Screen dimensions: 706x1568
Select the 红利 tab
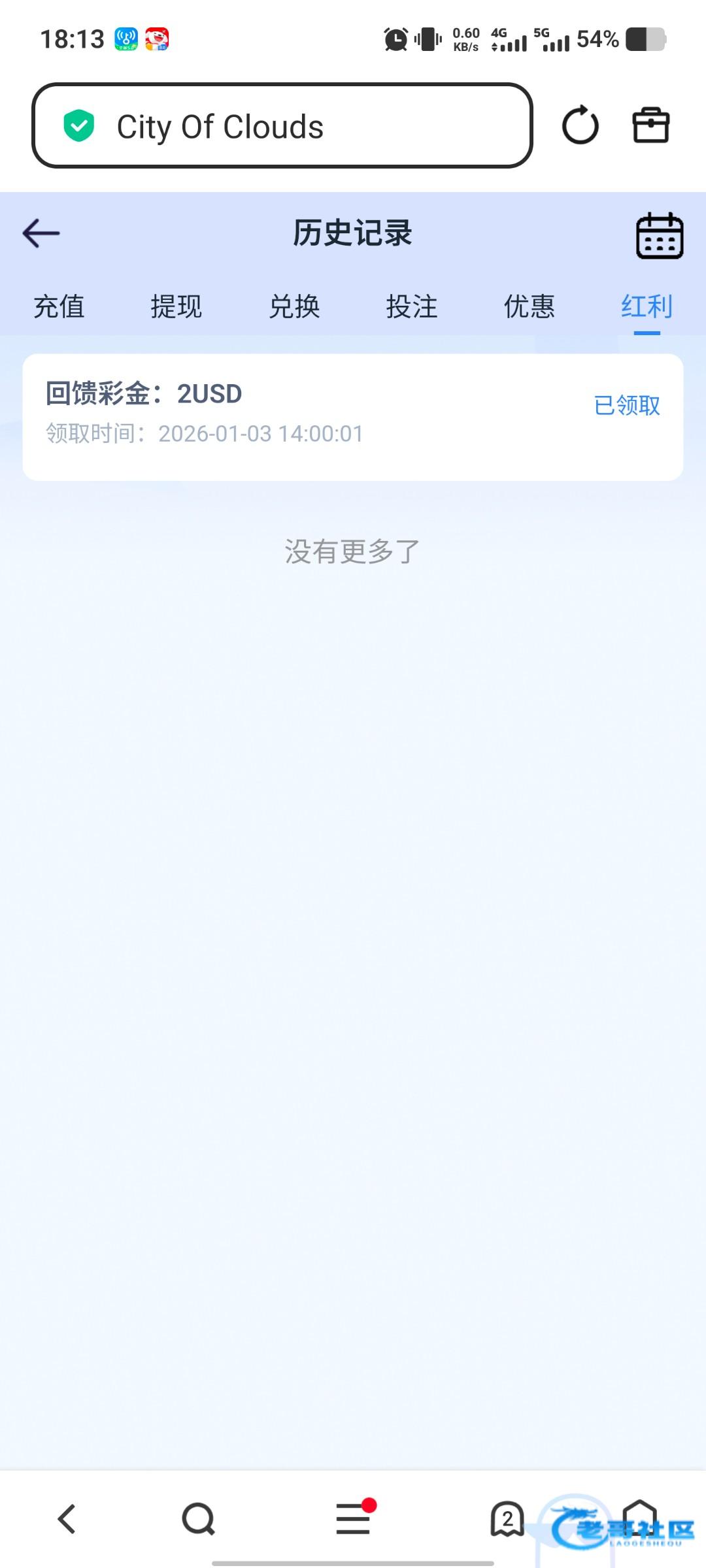tap(646, 306)
